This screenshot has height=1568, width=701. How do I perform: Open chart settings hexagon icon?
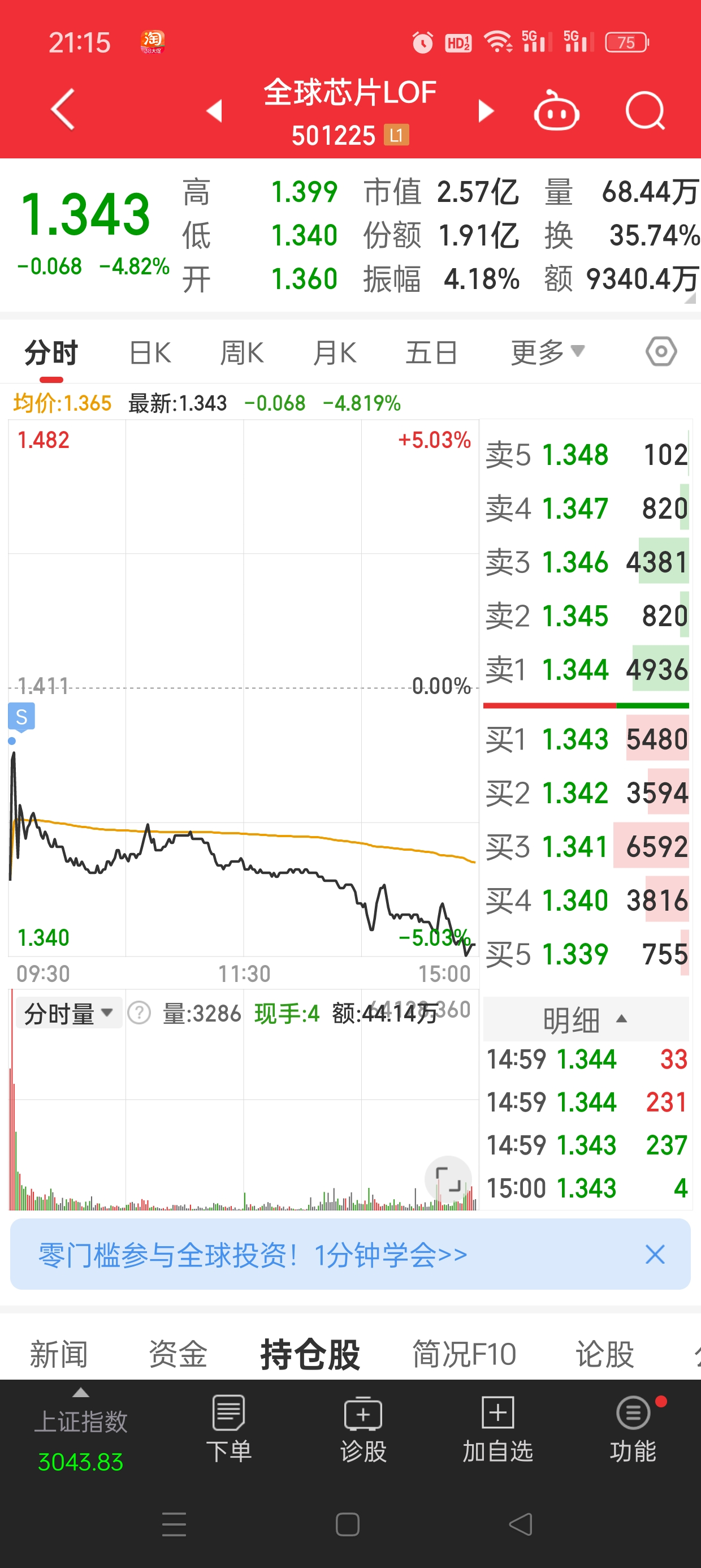(x=661, y=351)
